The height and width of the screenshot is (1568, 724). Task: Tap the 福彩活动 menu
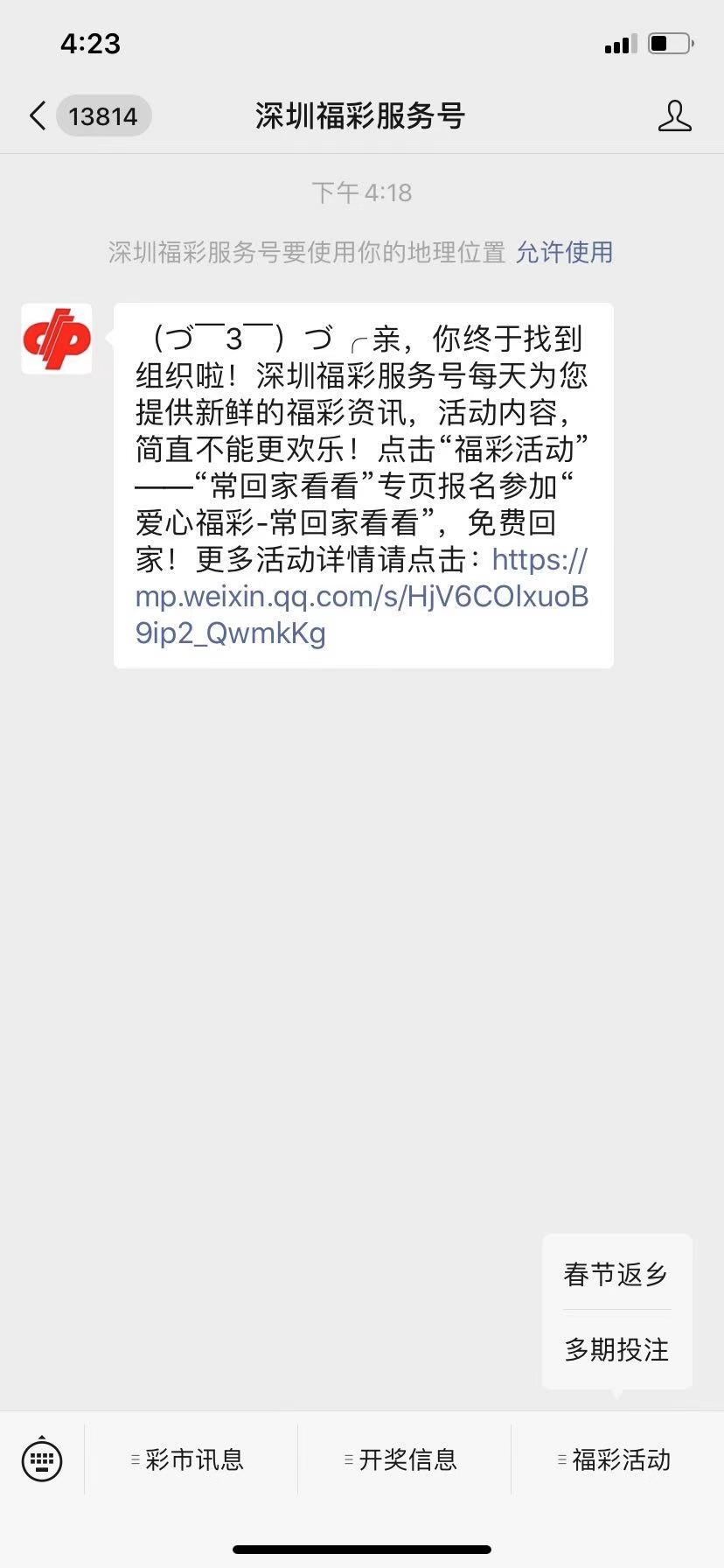[x=617, y=1459]
